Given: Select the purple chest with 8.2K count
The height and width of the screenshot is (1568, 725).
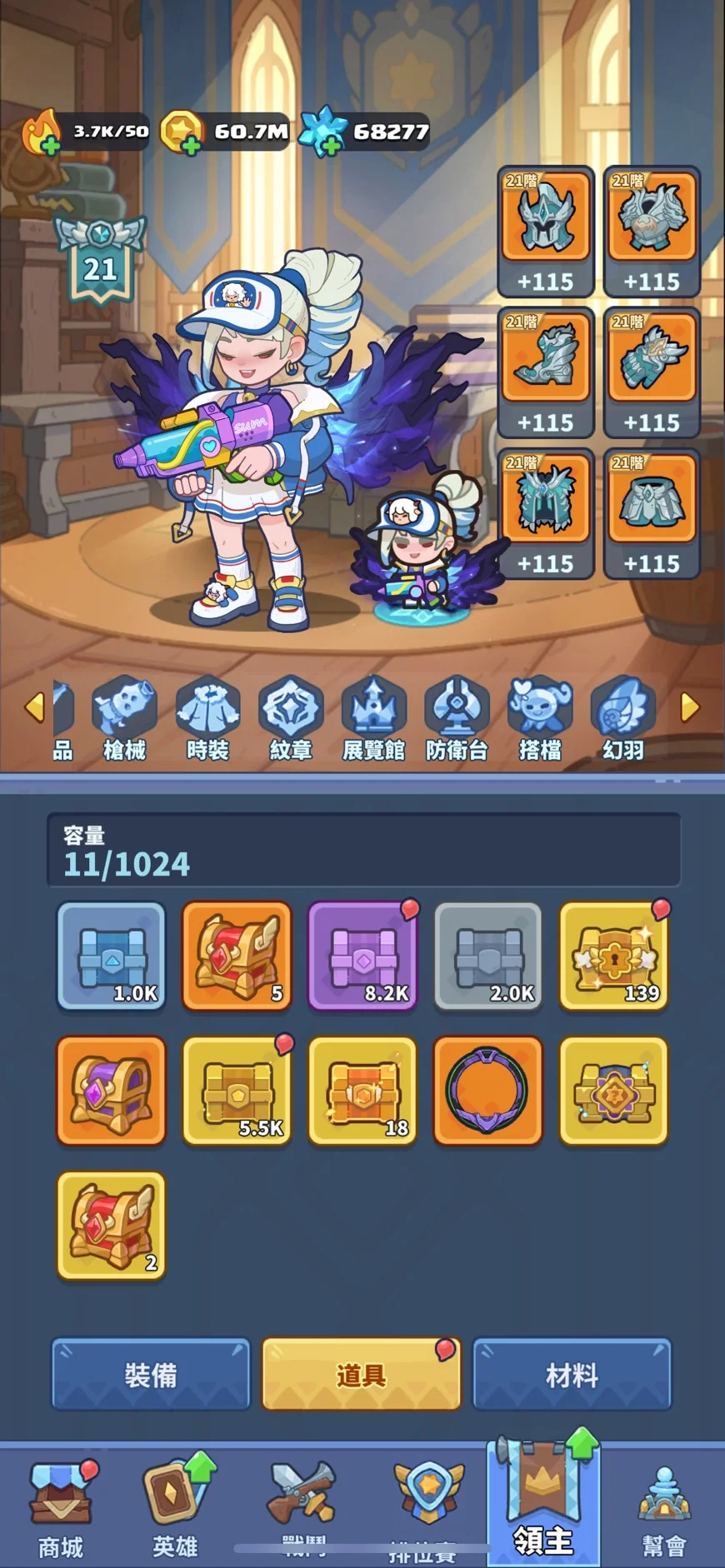Looking at the screenshot, I should [362, 956].
